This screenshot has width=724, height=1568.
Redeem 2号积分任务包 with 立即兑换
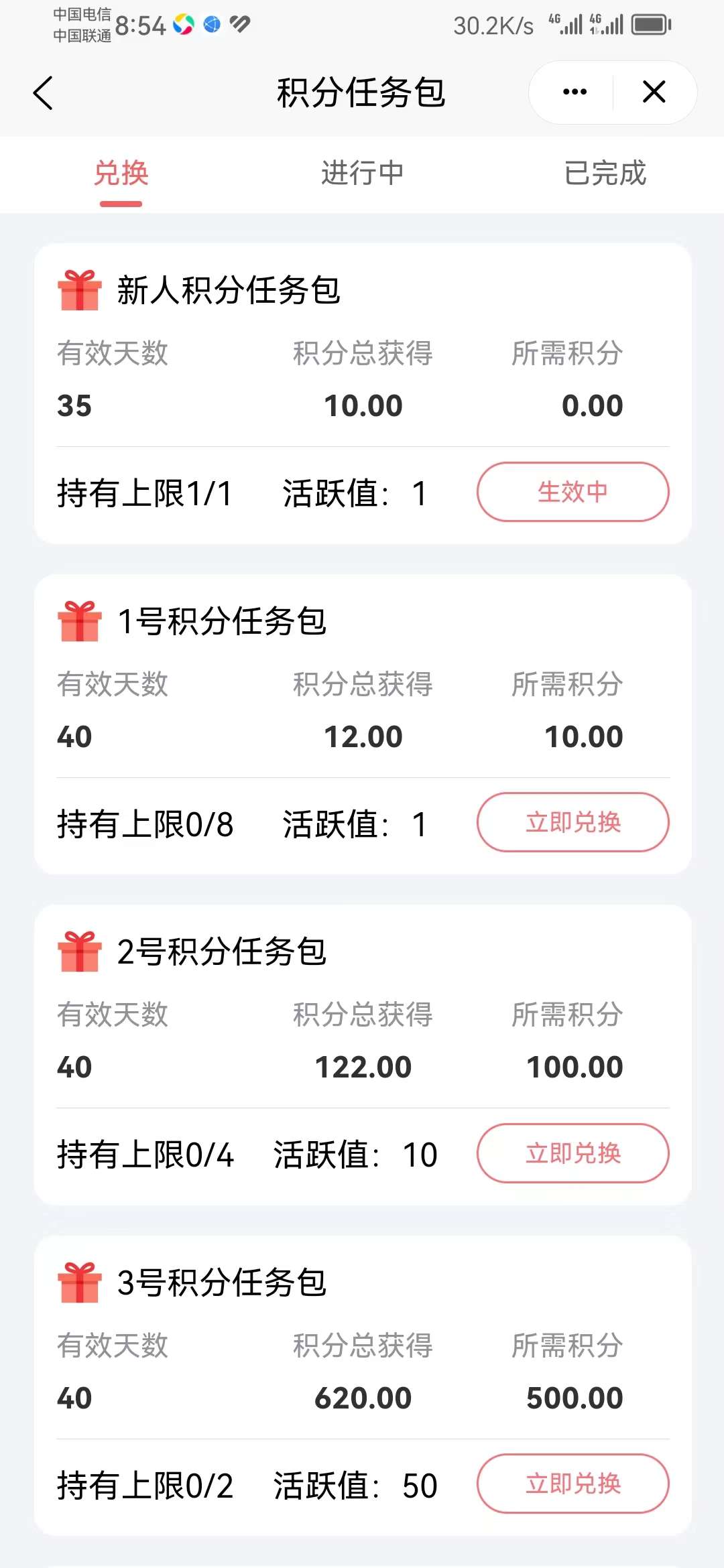point(573,1153)
